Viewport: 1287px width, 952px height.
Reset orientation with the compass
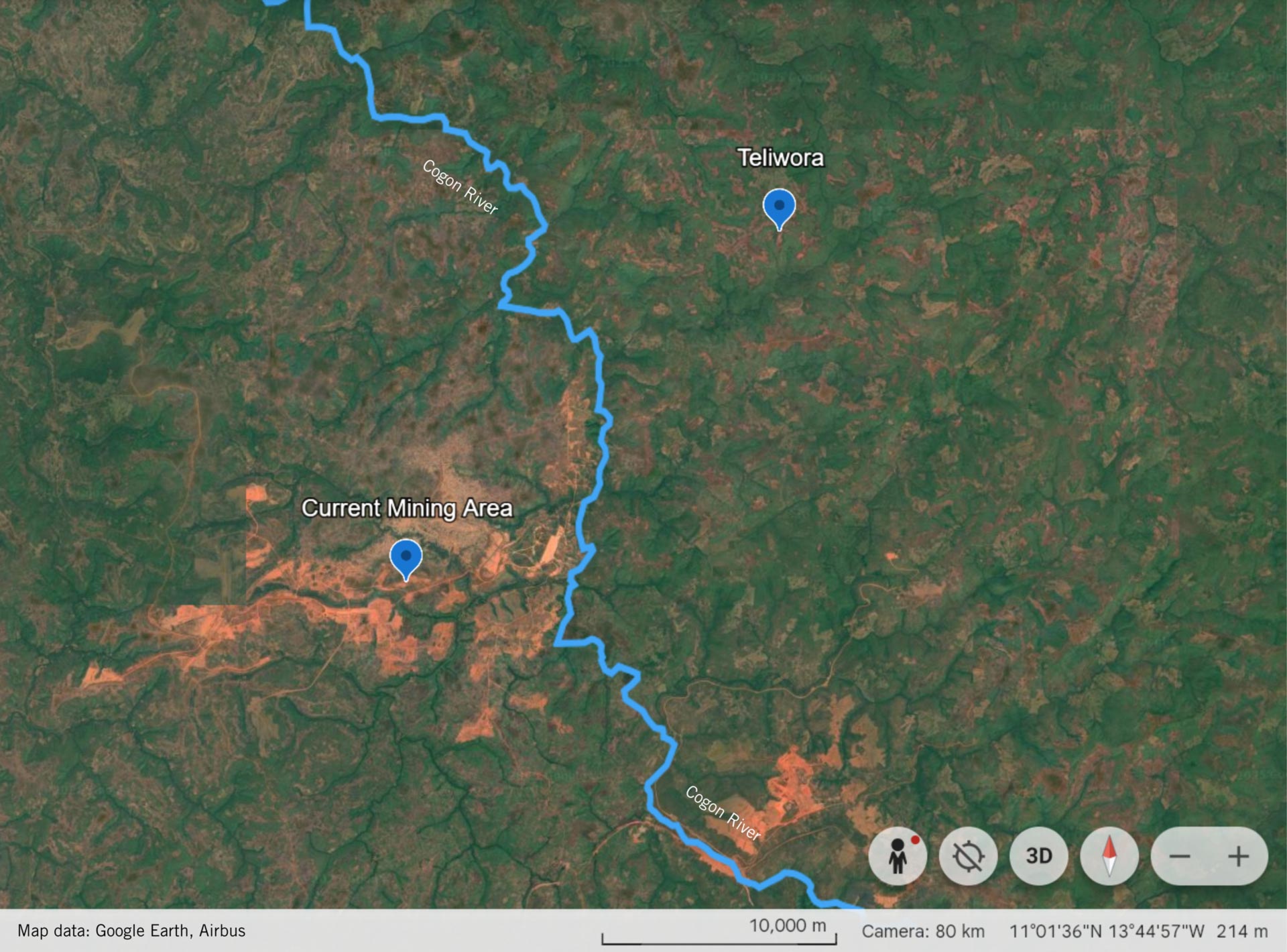[1109, 855]
